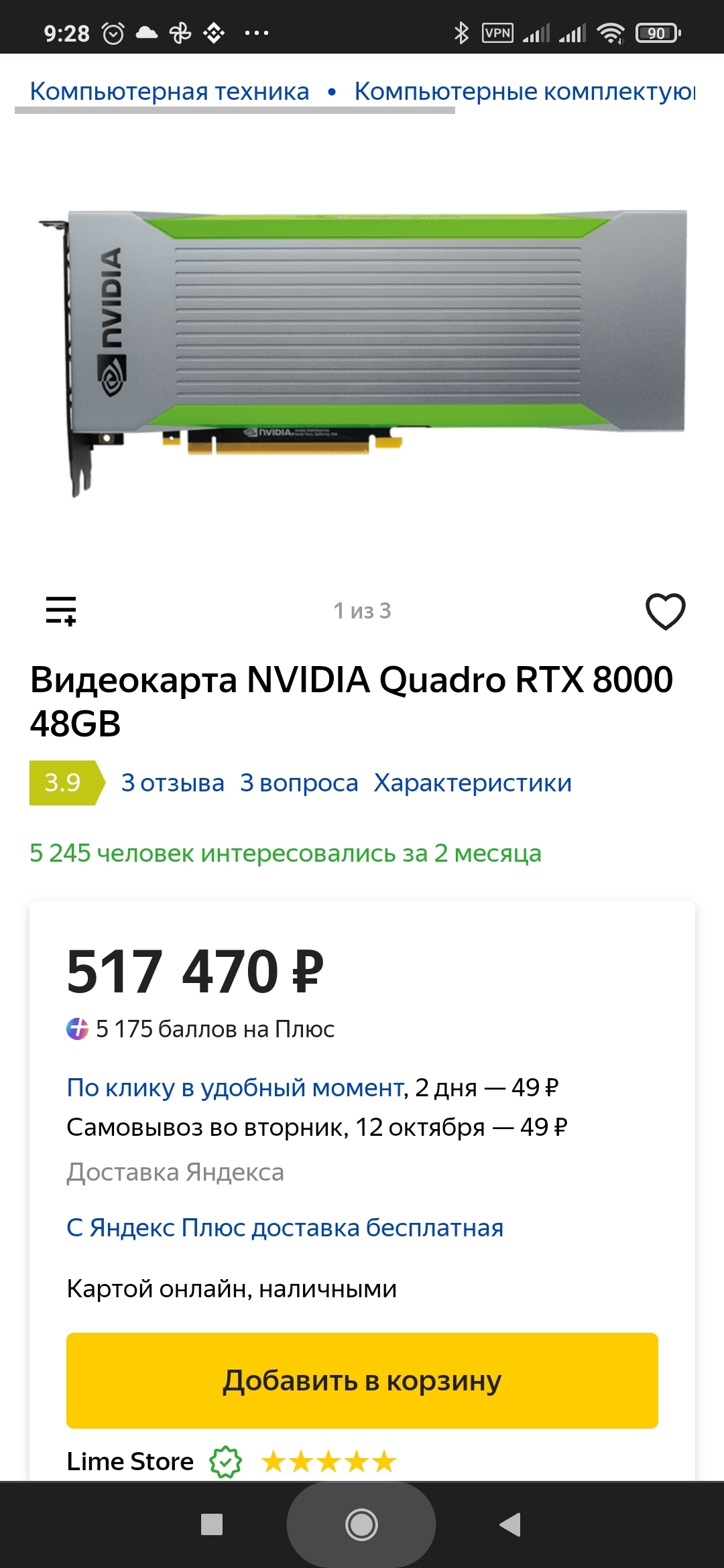
Task: Open С Яндекс Плюс доставка бесплатная link
Action: tap(285, 1228)
